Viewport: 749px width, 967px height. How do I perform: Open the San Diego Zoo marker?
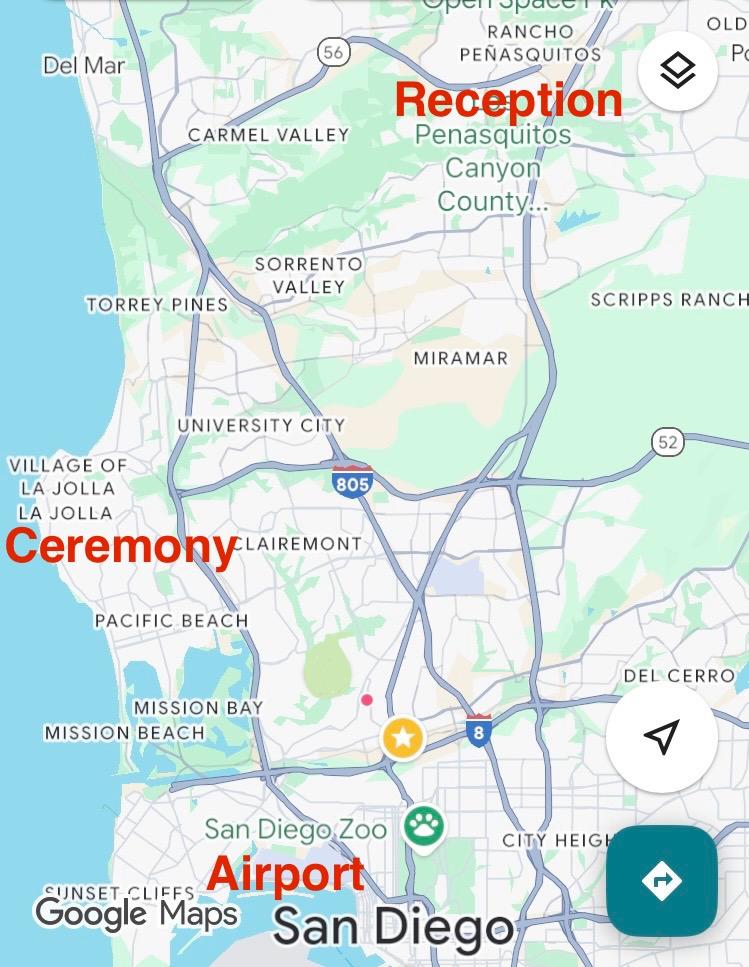pos(424,827)
